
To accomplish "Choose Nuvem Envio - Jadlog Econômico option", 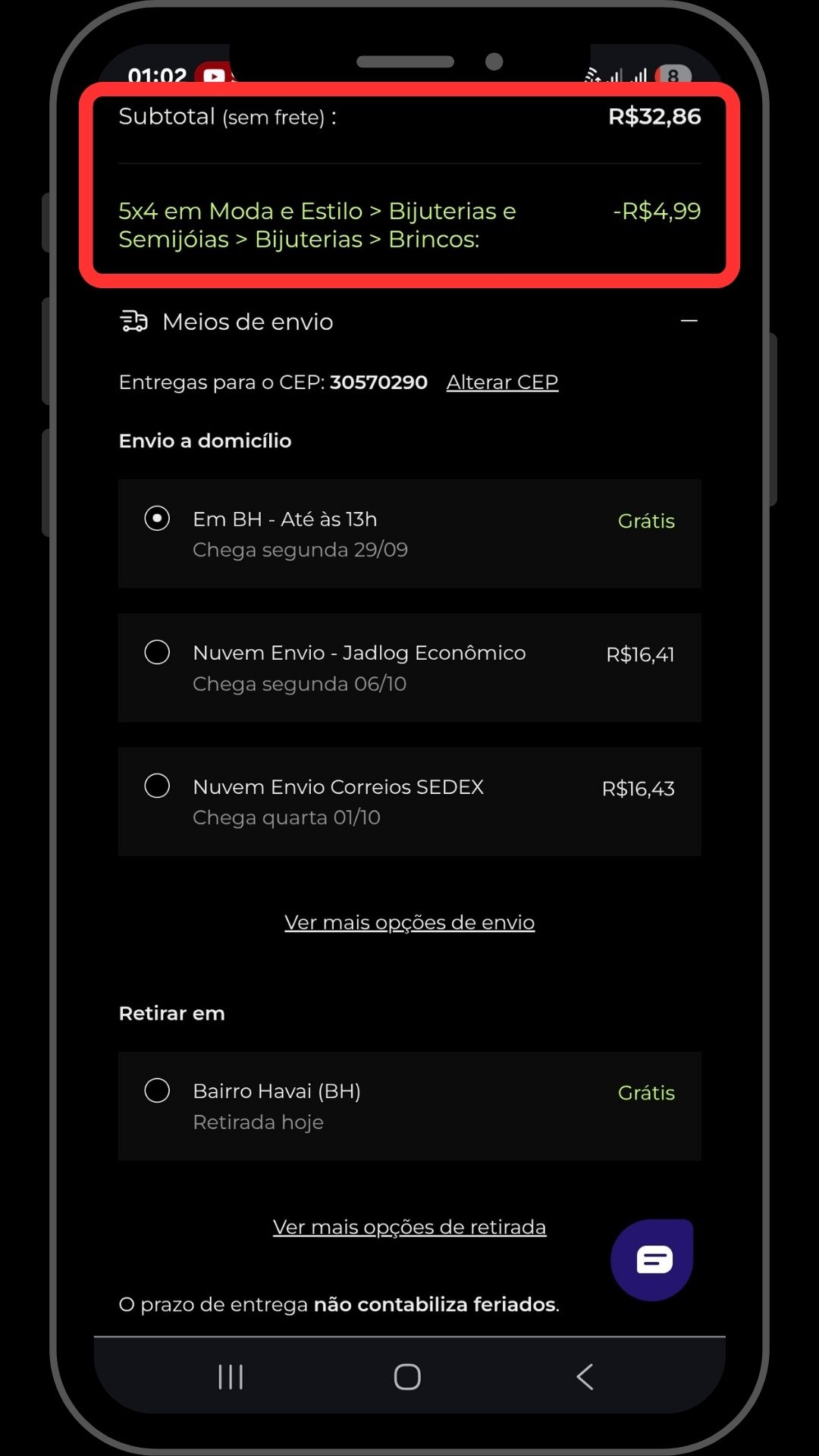I will 409,668.
